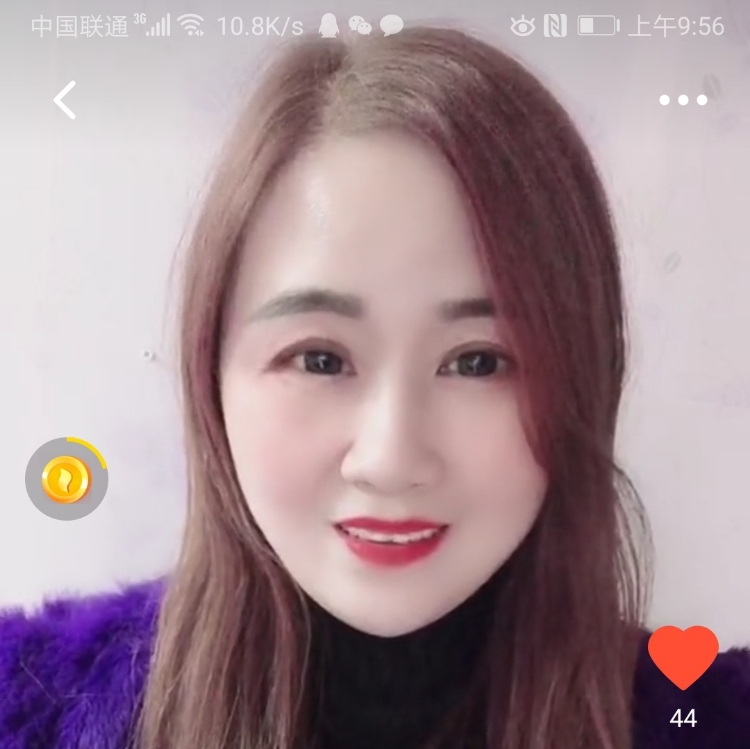Open the three-dot overflow menu
The image size is (750, 749).
click(683, 100)
